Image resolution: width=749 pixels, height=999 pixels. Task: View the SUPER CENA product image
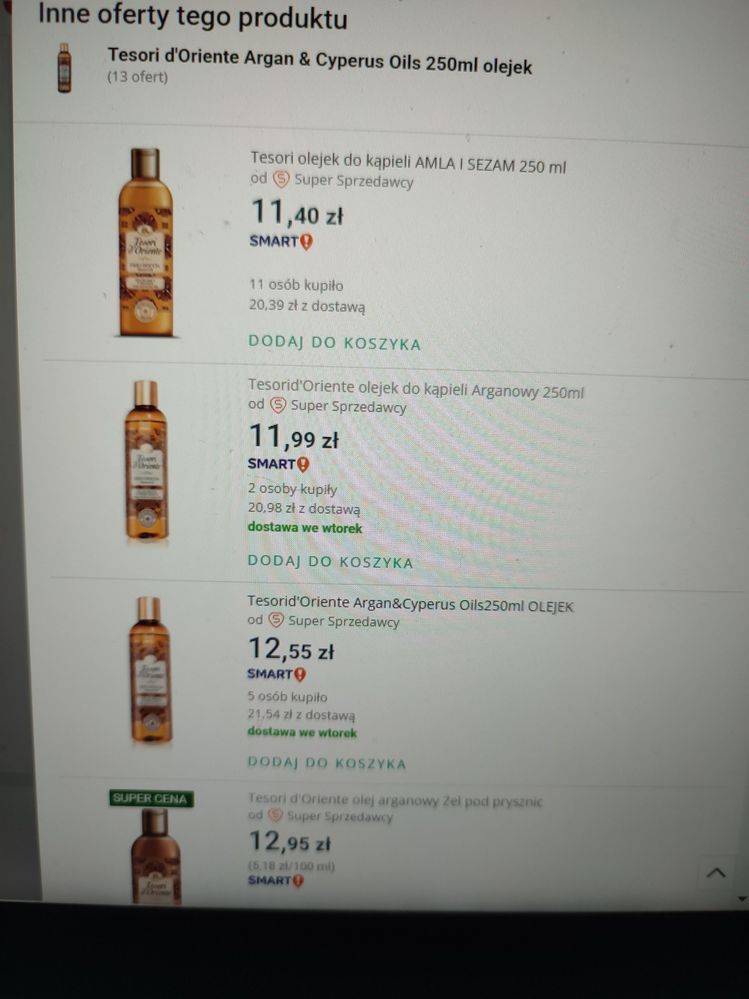coord(153,855)
